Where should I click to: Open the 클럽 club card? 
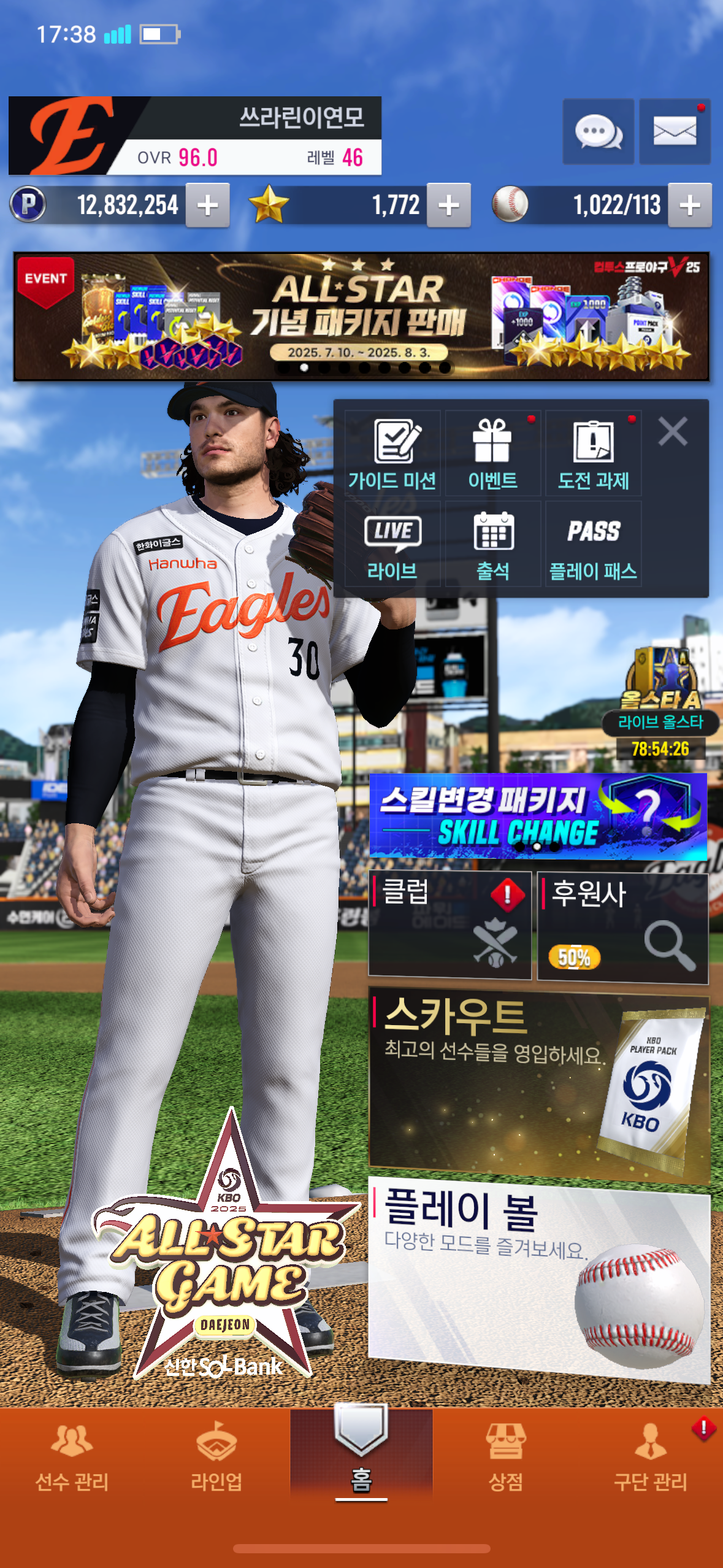[449, 924]
